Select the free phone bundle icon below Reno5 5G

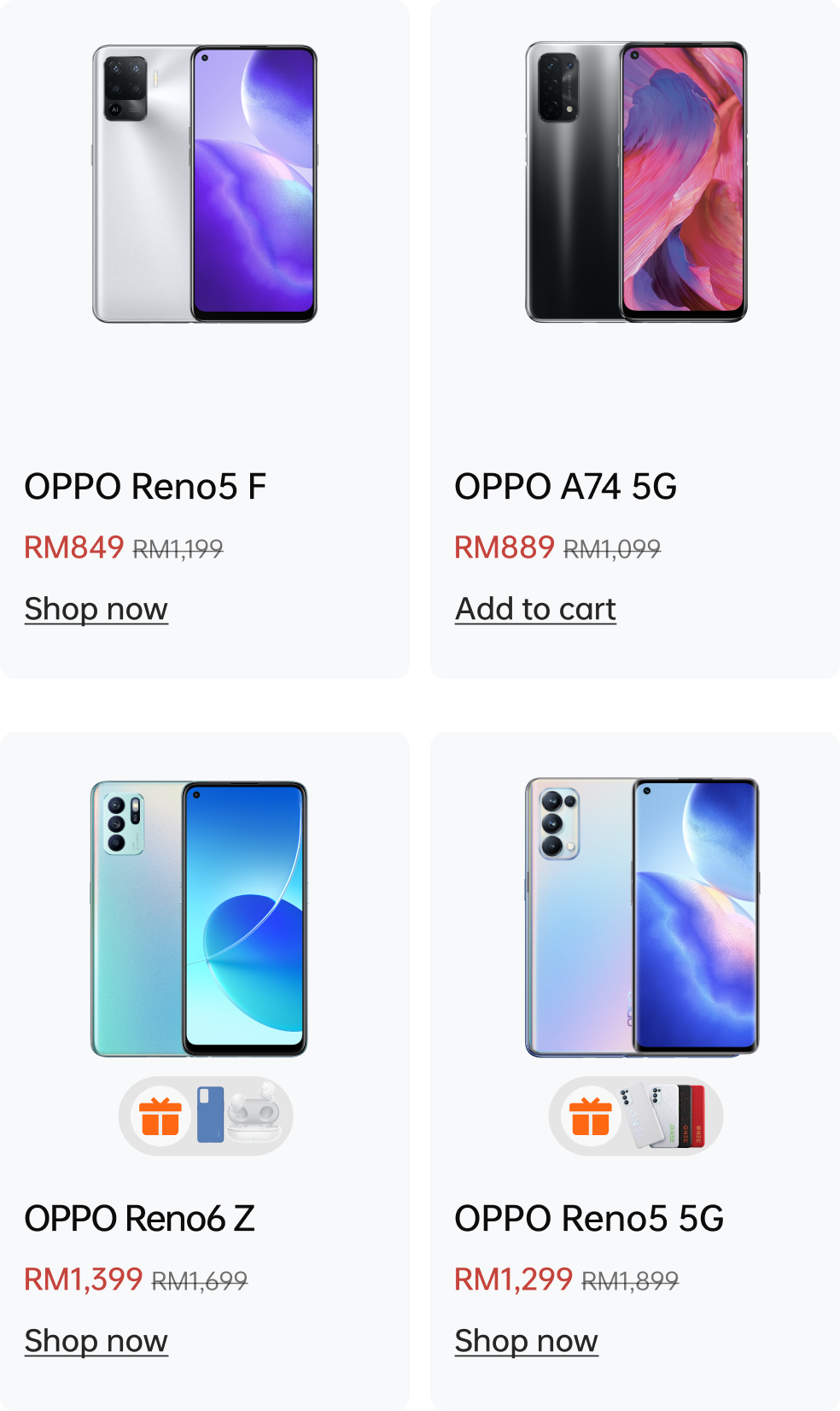[636, 1115]
